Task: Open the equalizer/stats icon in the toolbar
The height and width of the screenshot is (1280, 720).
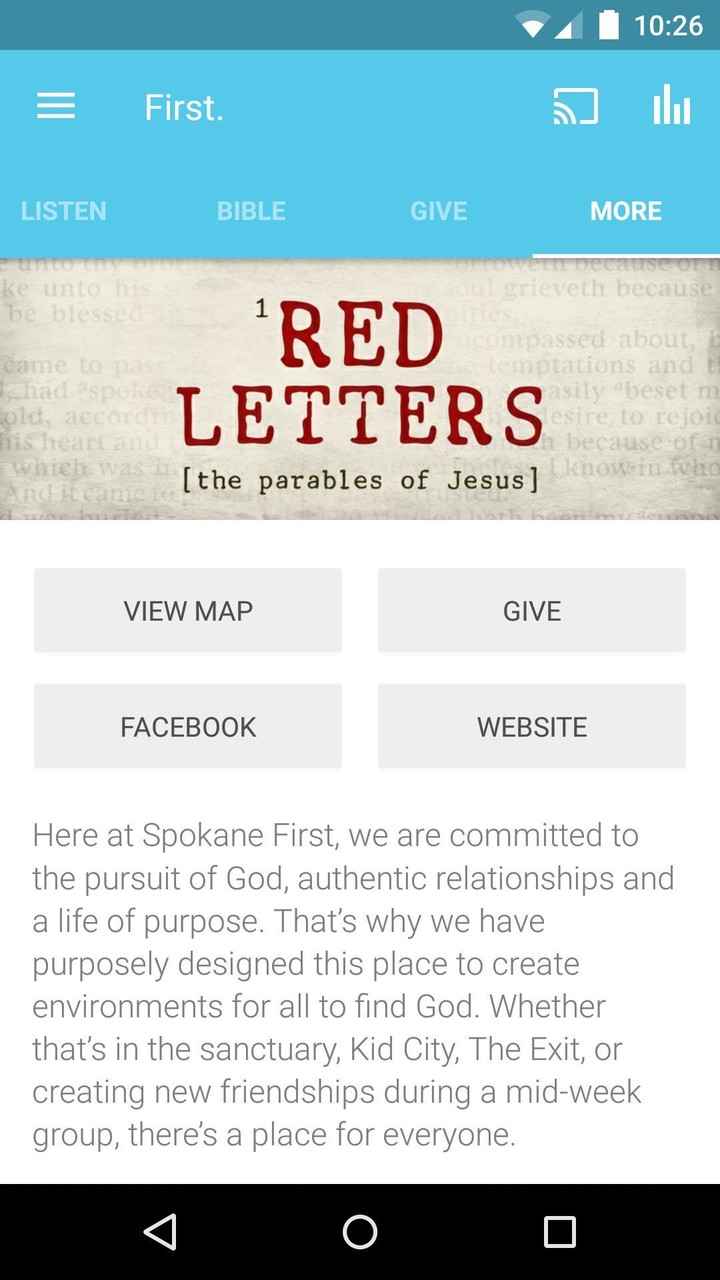Action: (x=672, y=105)
